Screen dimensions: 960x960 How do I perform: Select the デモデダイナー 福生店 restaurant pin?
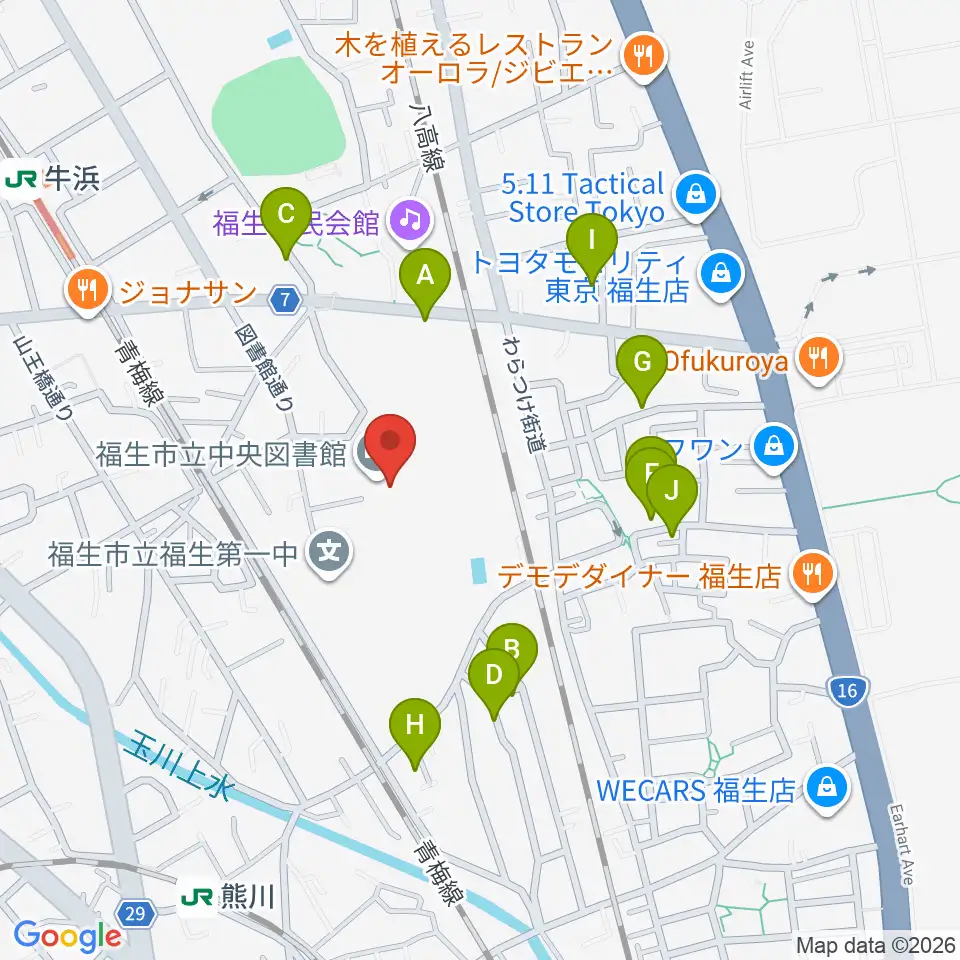pyautogui.click(x=812, y=576)
